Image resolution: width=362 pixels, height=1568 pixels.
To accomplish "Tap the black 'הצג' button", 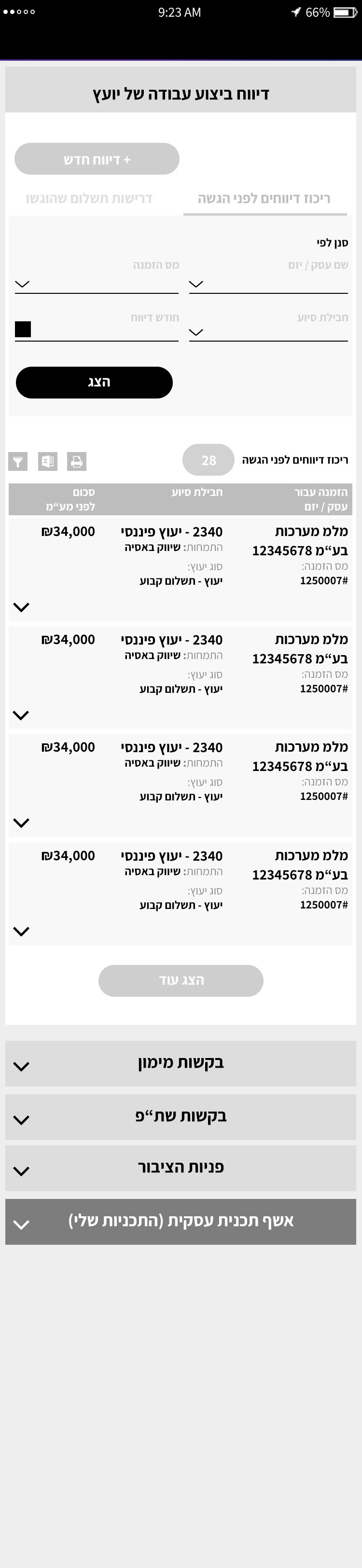I will [x=95, y=382].
